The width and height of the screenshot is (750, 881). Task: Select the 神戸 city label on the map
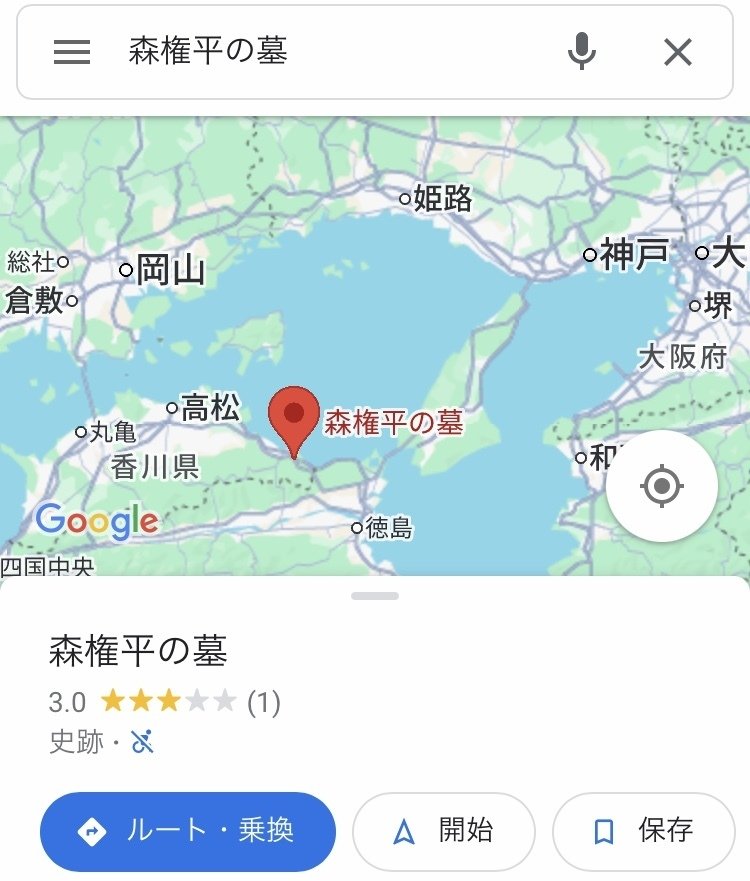pos(635,253)
